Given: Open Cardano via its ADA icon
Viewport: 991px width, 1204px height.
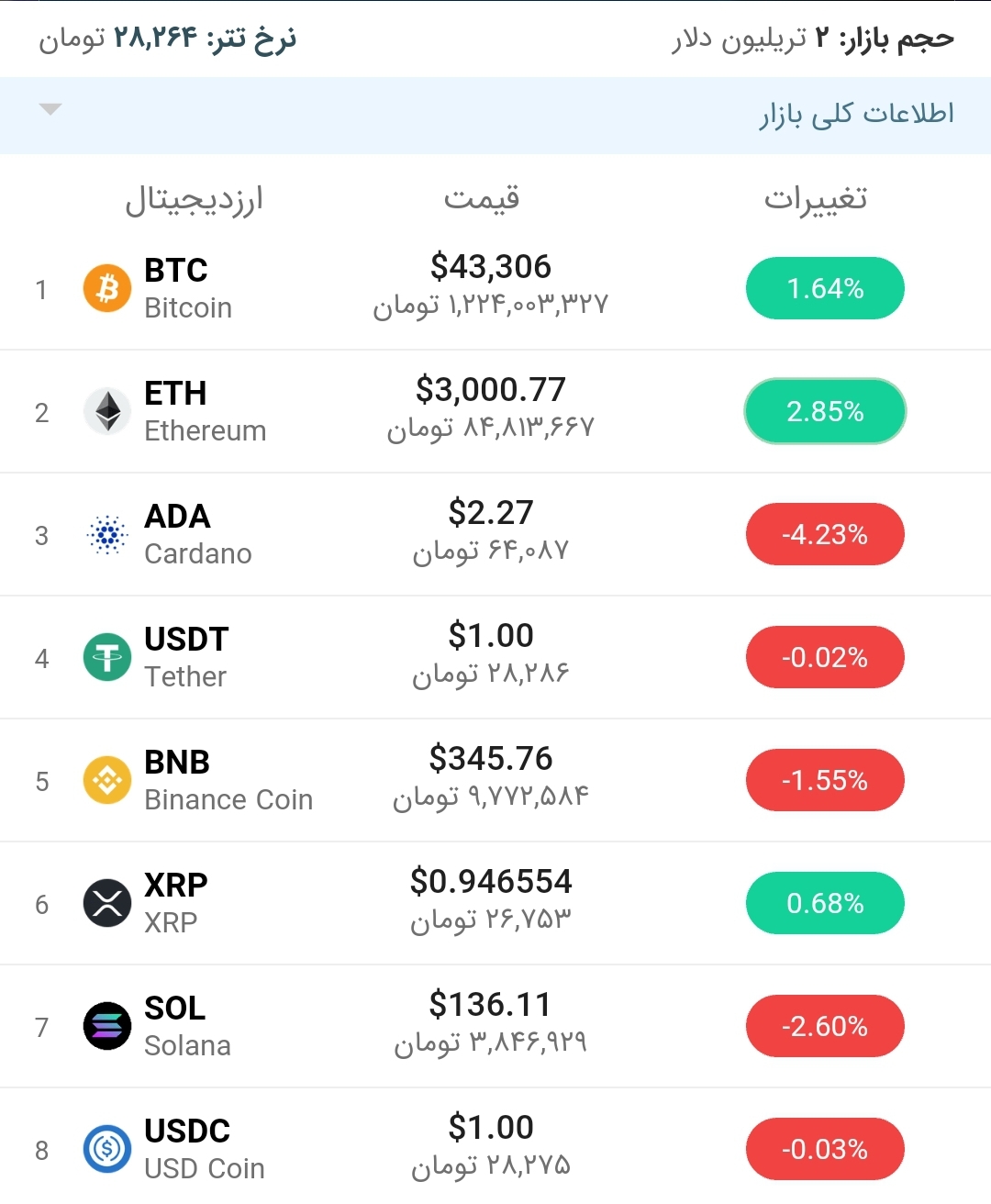Looking at the screenshot, I should 106,534.
